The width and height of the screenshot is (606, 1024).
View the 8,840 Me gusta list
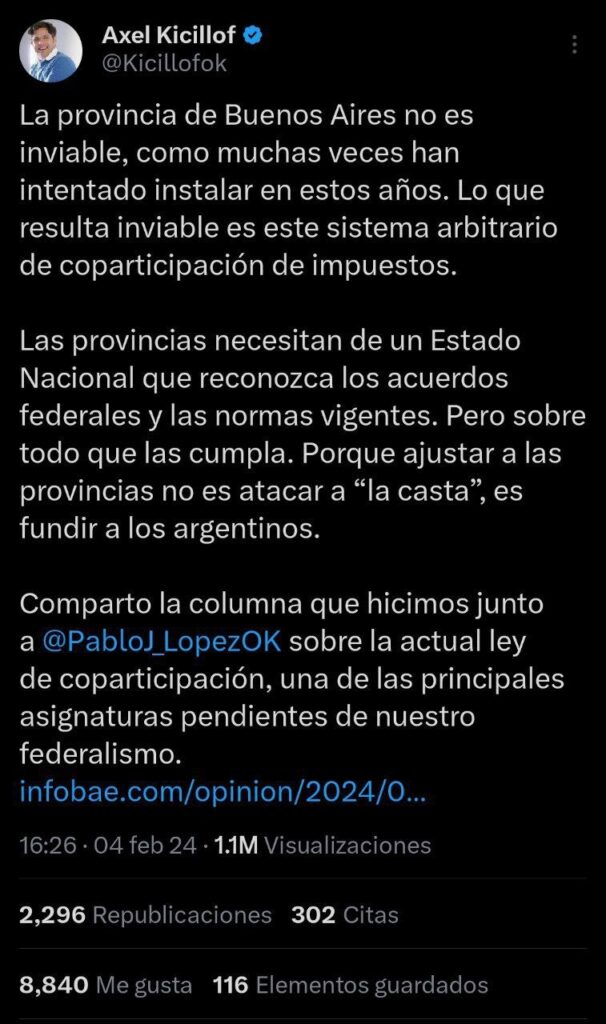coord(106,985)
